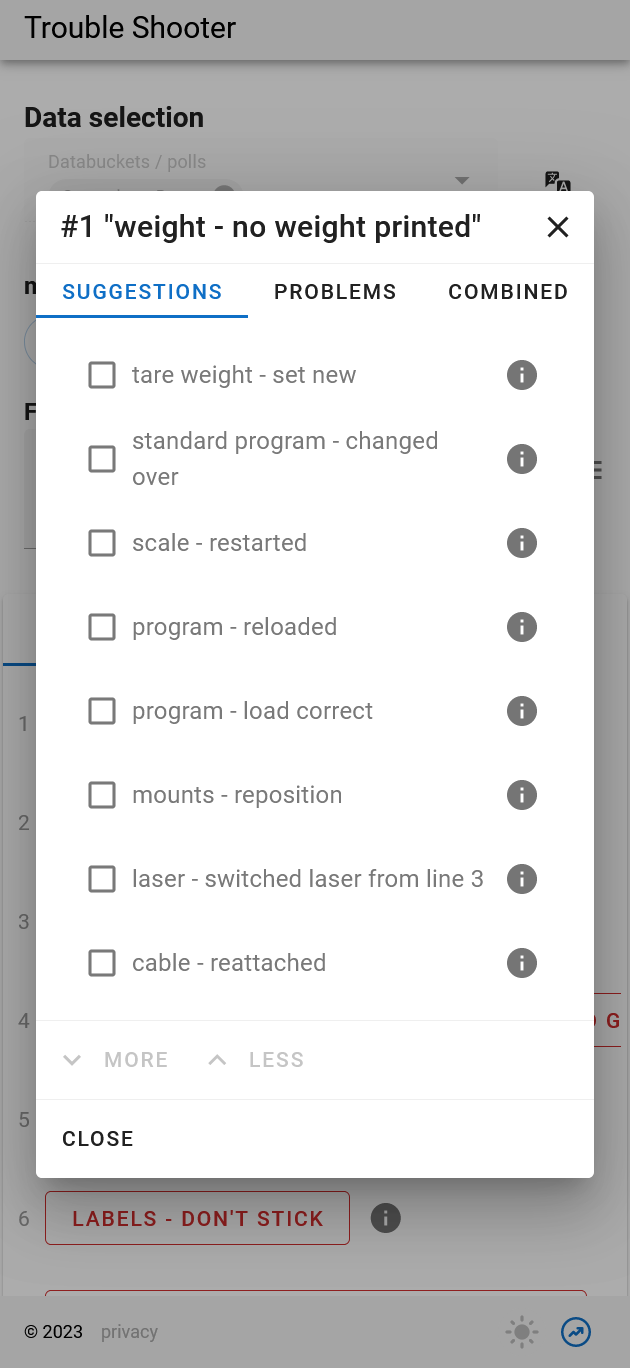The height and width of the screenshot is (1368, 630).
Task: Check 'cable - reattached'
Action: [x=102, y=963]
